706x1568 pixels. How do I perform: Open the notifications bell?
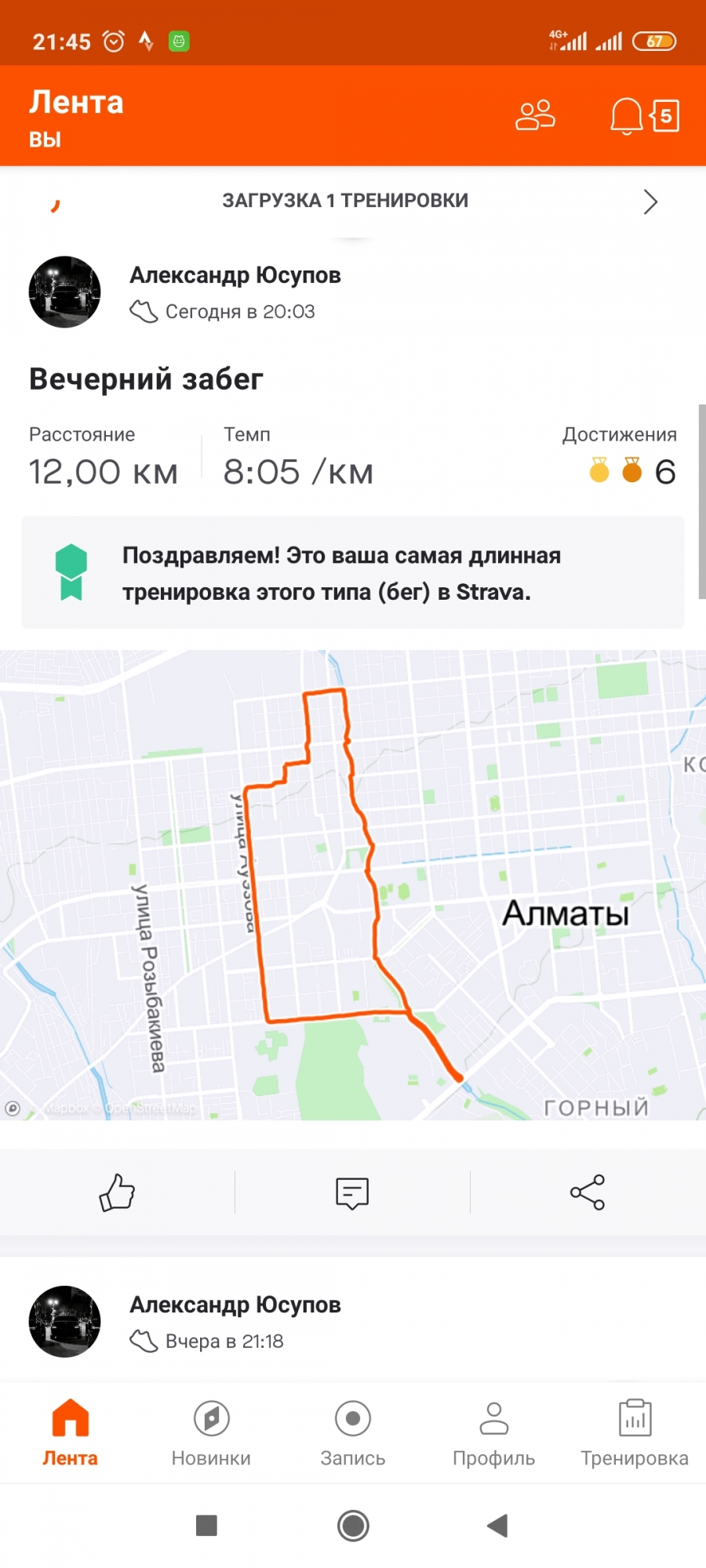tap(626, 116)
